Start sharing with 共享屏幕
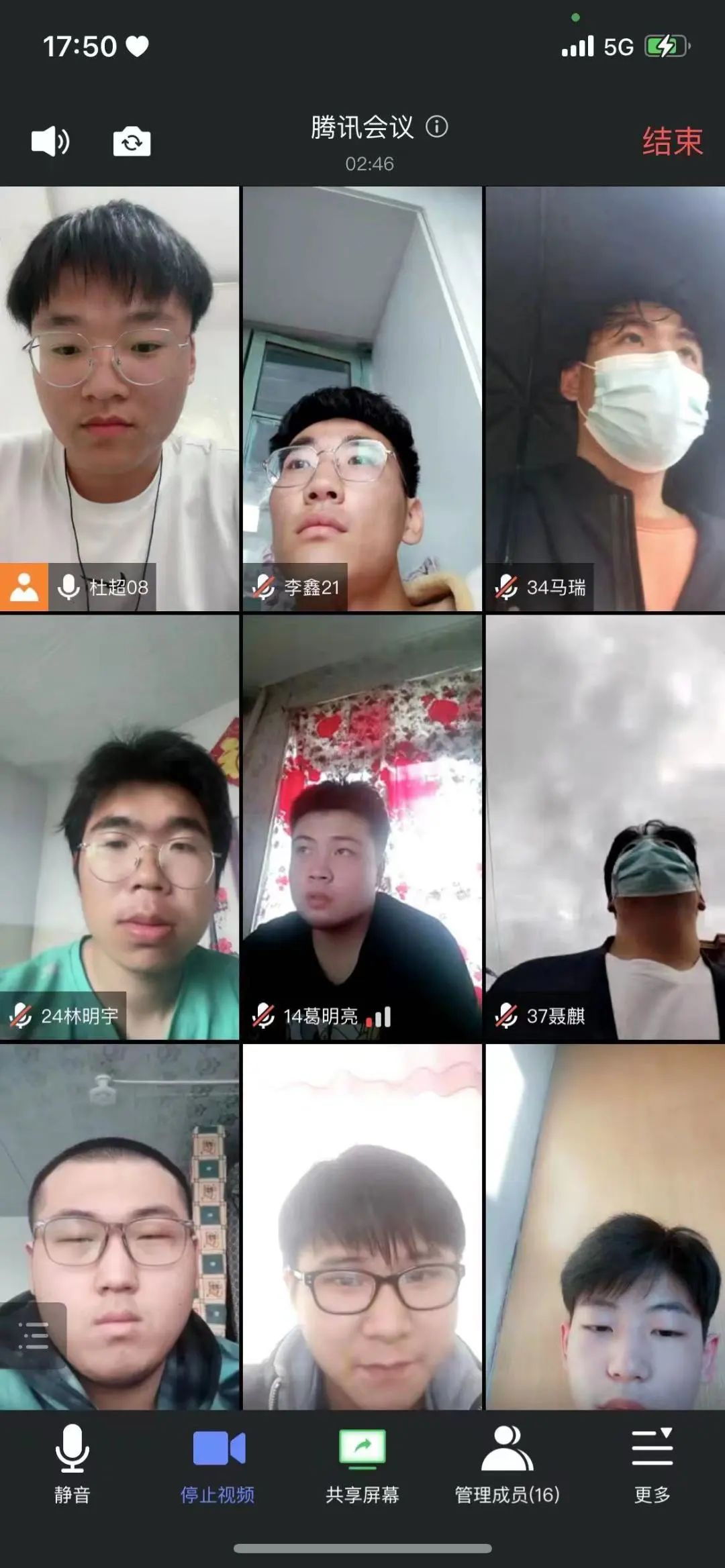725x1568 pixels. (362, 1464)
